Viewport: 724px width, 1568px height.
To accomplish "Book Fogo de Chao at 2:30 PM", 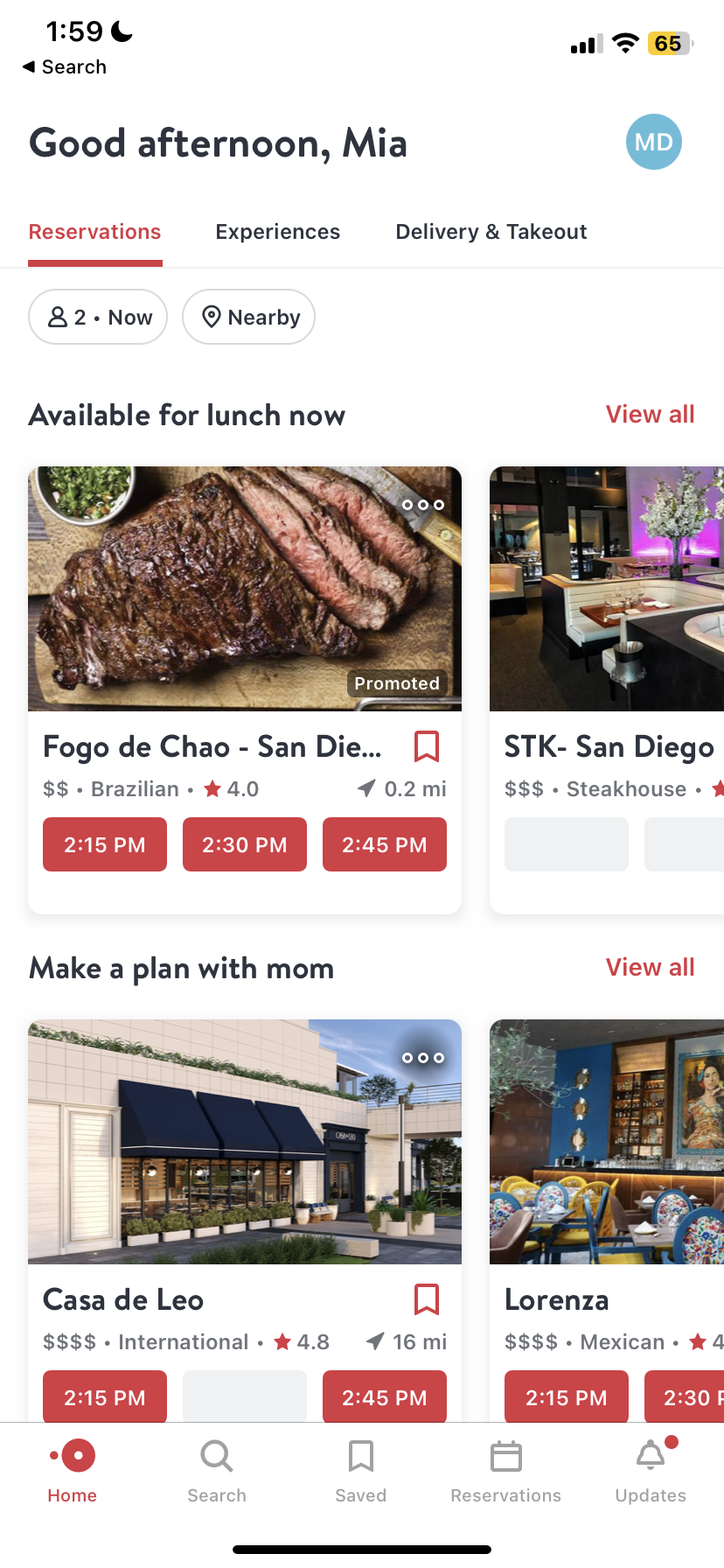I will tap(245, 844).
